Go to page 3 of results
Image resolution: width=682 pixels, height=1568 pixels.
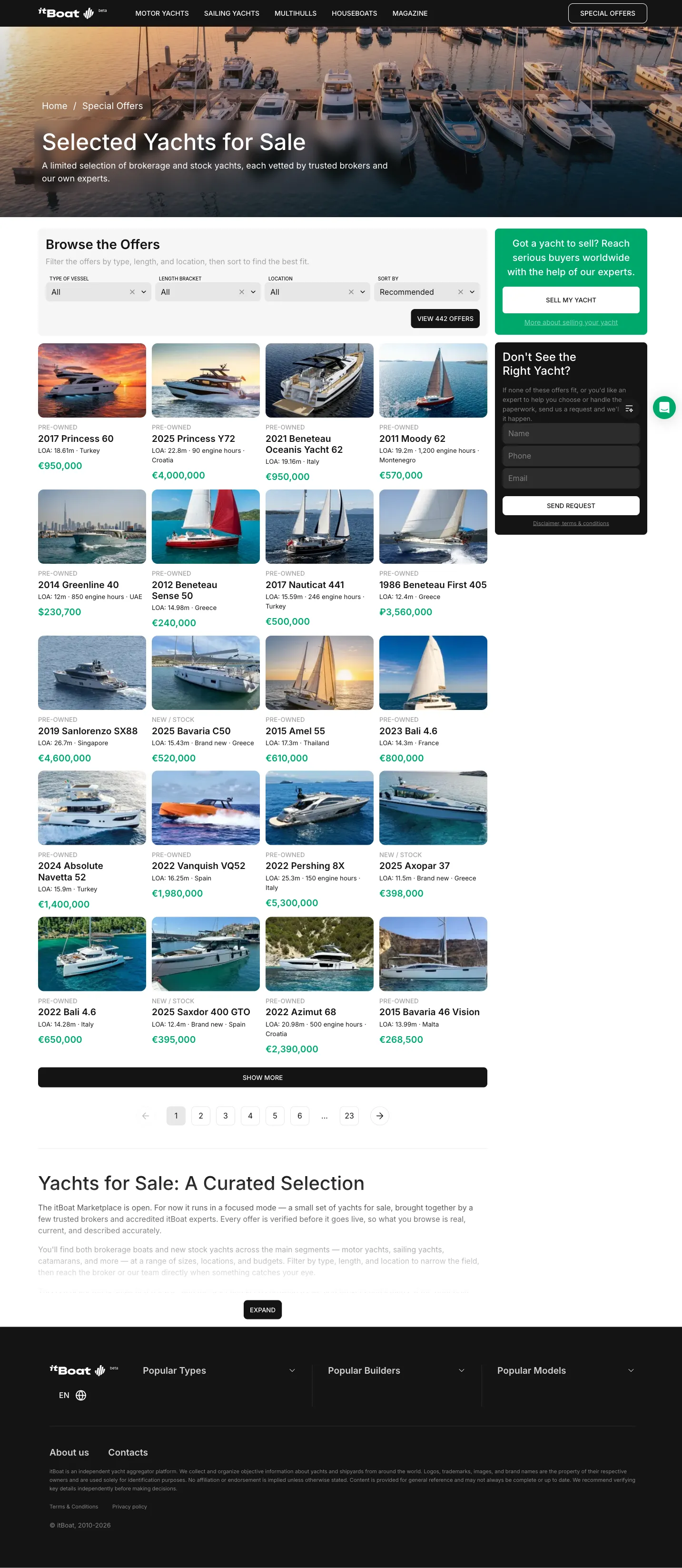[x=225, y=1116]
